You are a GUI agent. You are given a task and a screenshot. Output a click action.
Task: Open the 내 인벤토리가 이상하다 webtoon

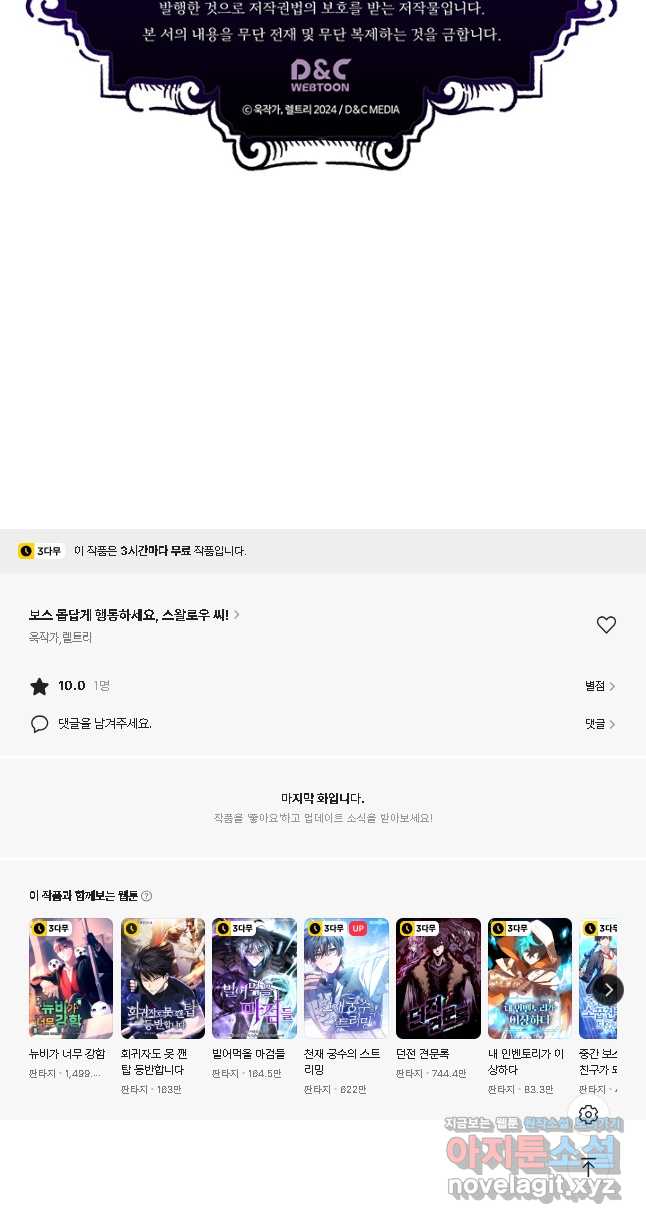(530, 979)
